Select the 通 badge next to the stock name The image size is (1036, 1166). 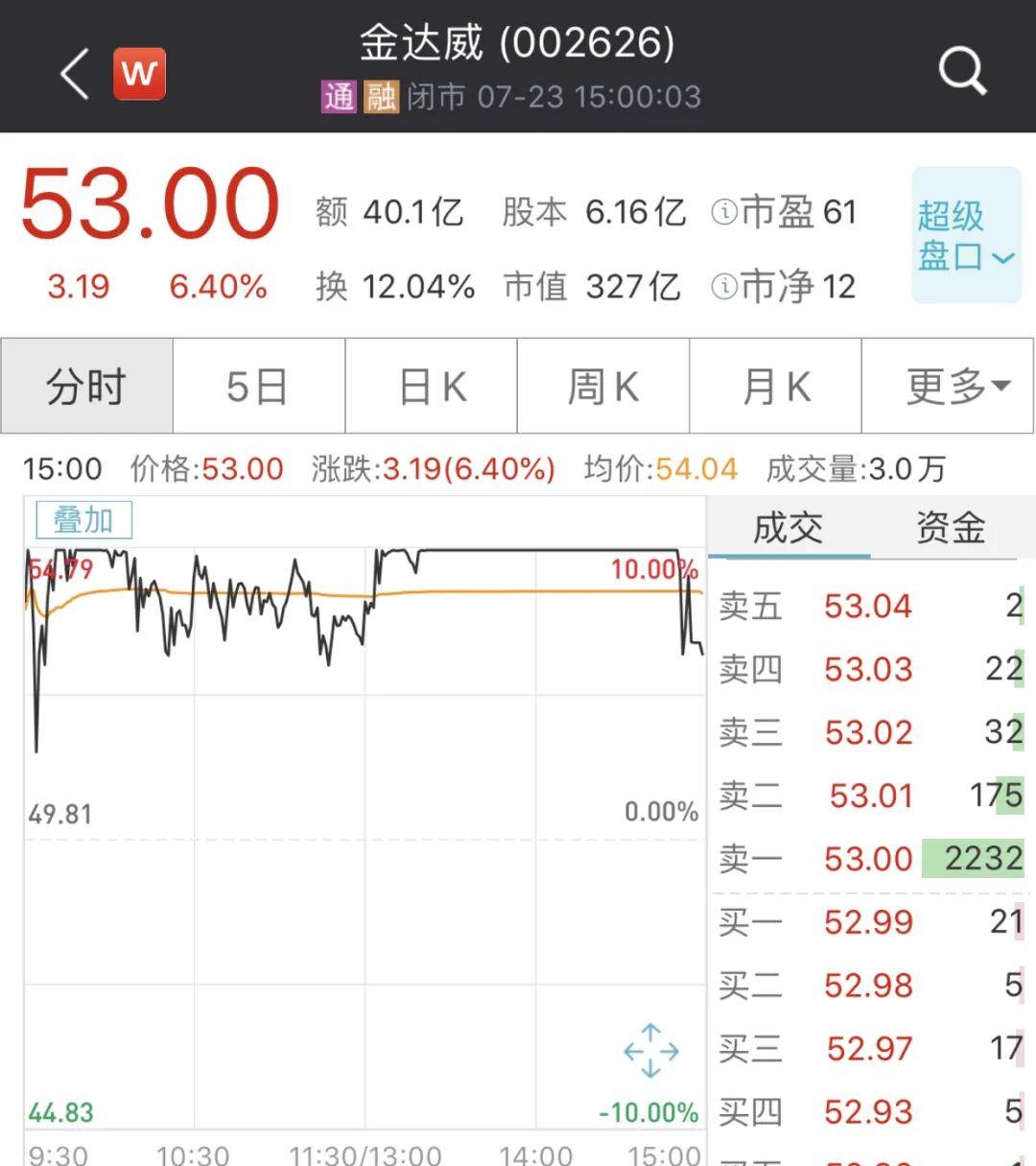339,97
